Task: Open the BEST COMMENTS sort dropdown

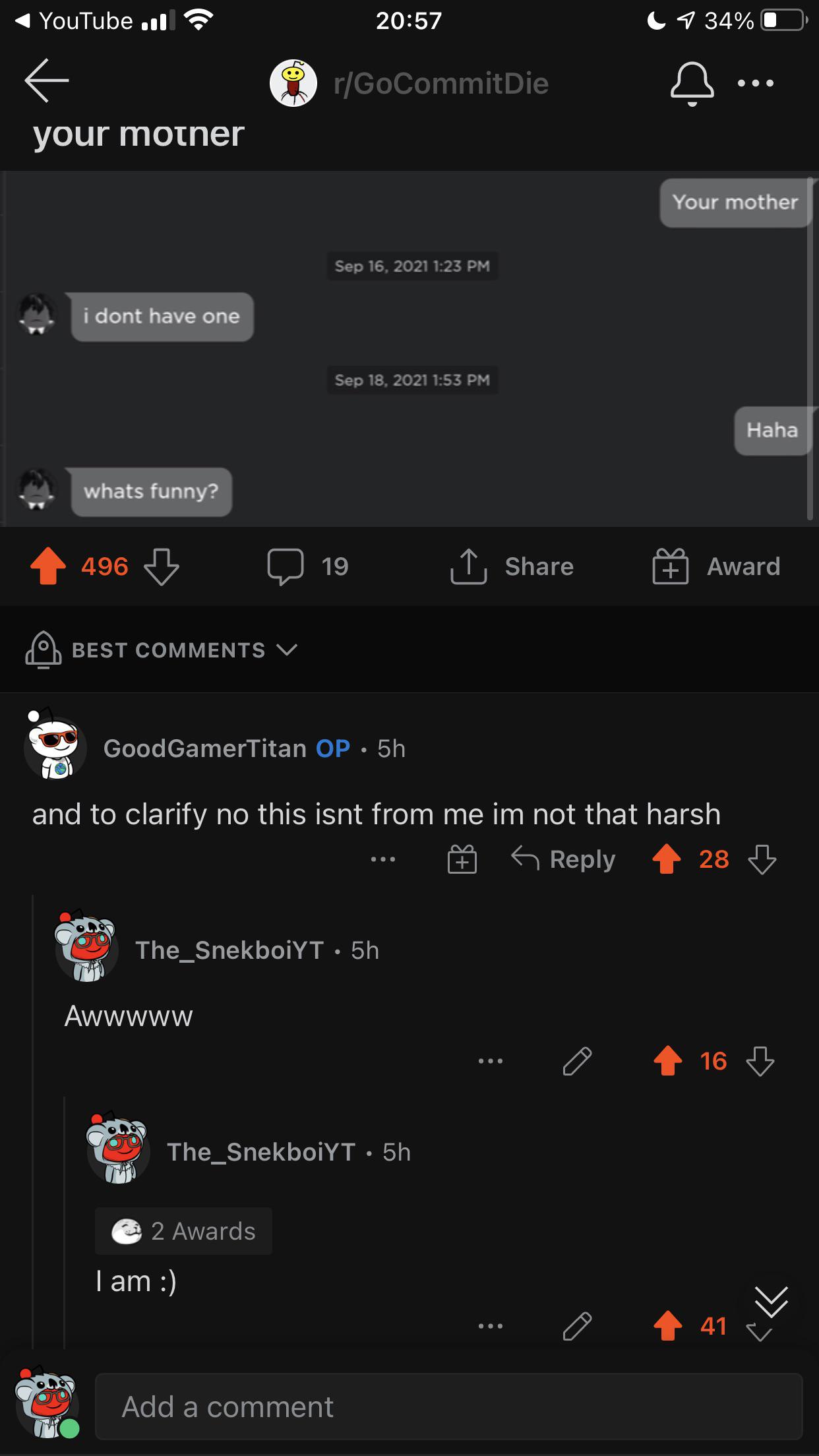Action: tap(185, 650)
